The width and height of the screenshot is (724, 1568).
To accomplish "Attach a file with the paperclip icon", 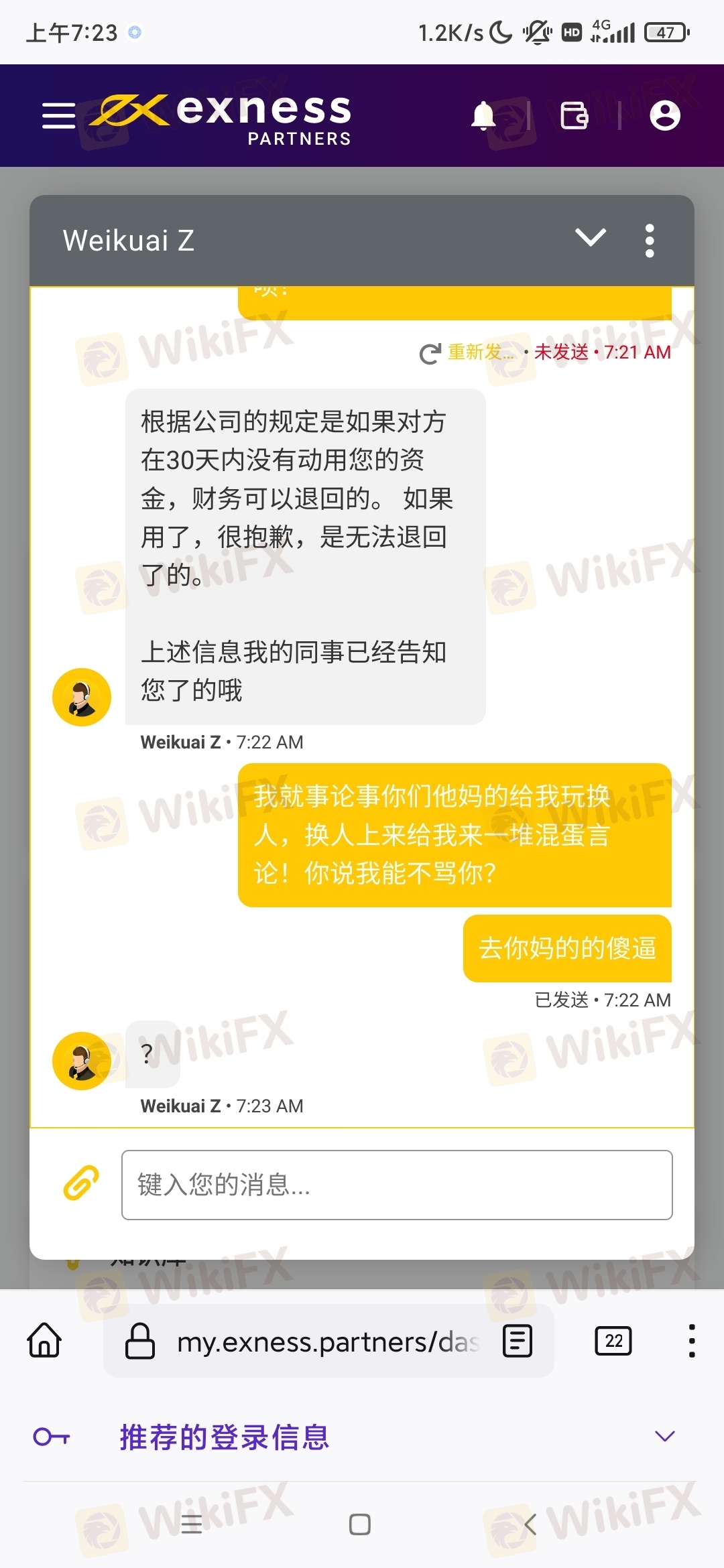I will [x=81, y=1183].
